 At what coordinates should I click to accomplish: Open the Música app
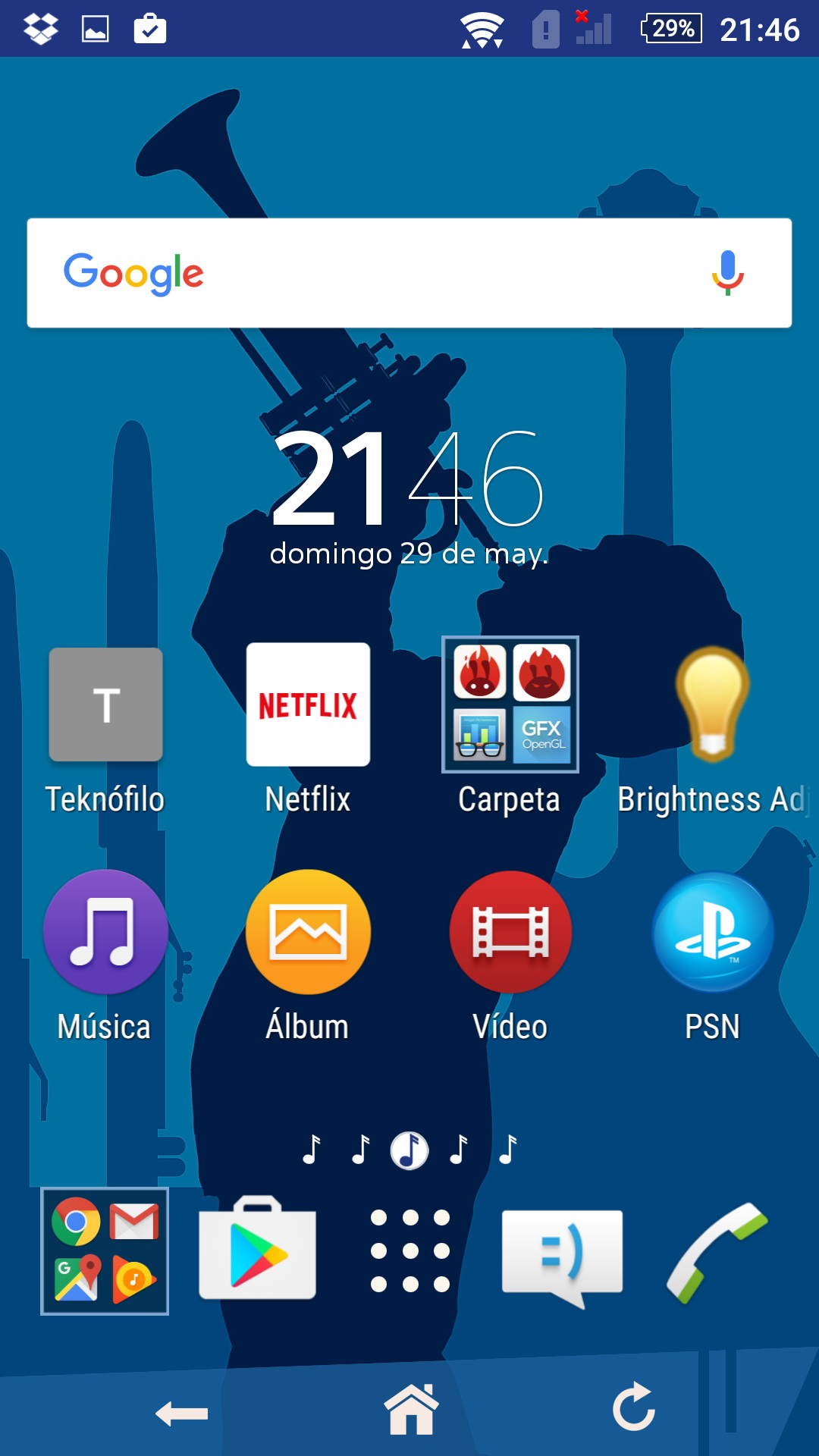105,932
